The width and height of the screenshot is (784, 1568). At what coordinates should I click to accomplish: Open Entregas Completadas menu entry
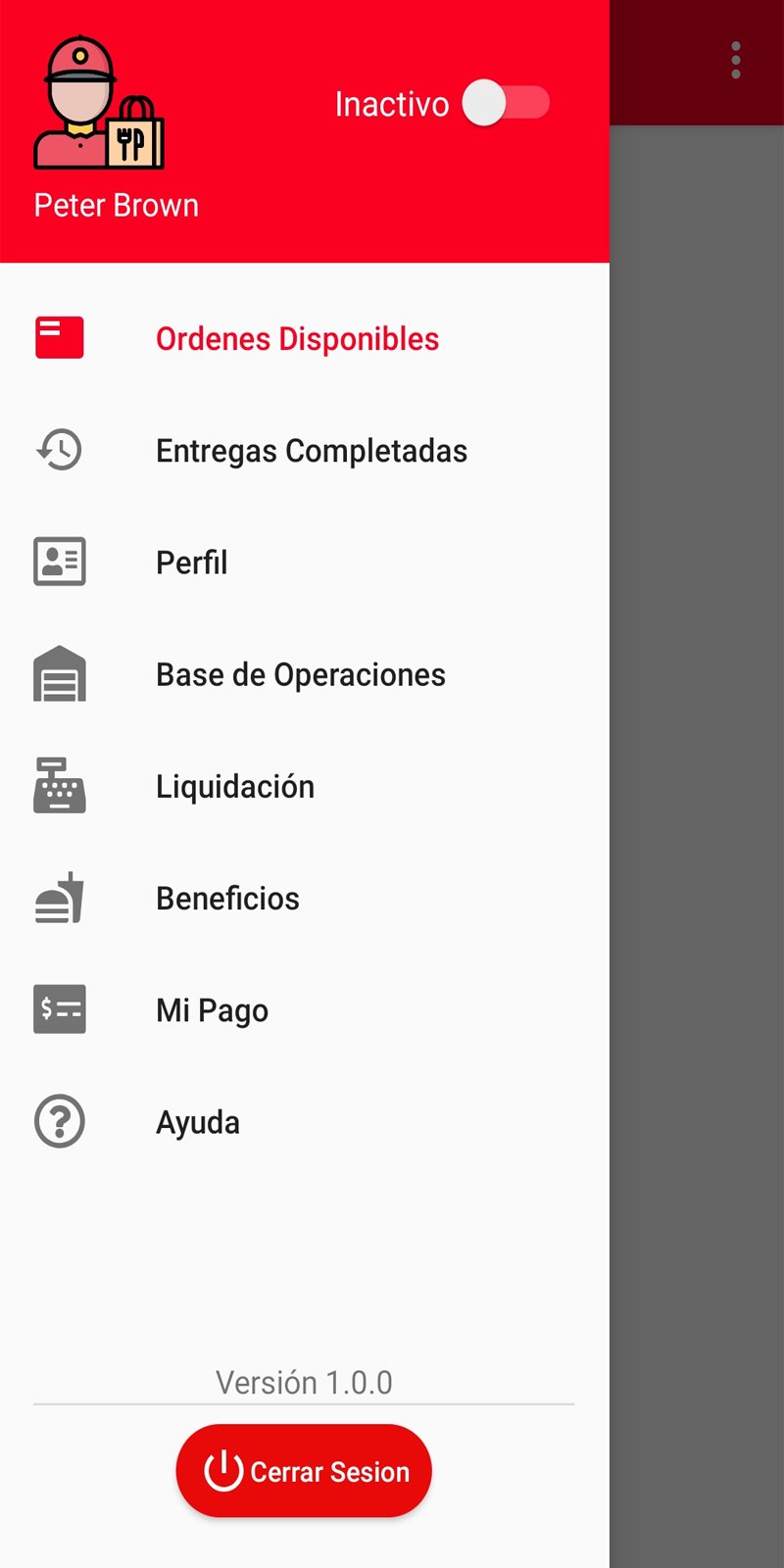tap(311, 449)
